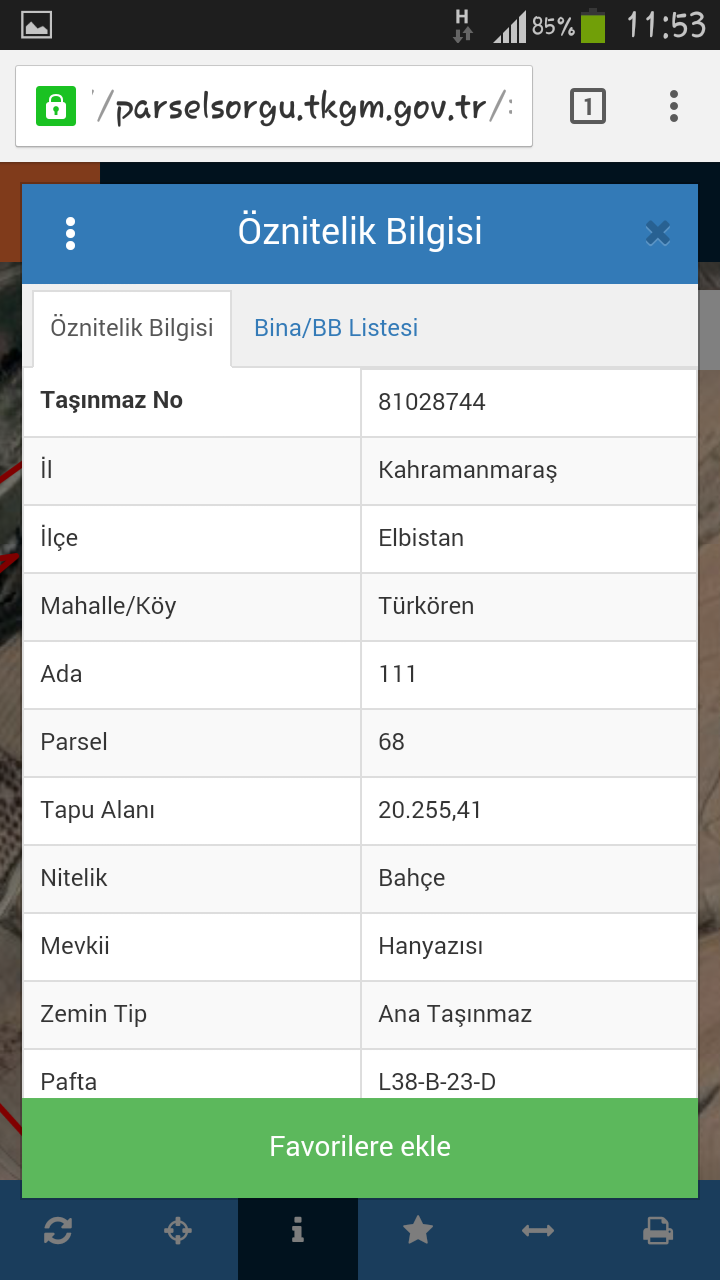Tap the refresh icon in the bottom toolbar
720x1280 pixels.
tap(58, 1231)
